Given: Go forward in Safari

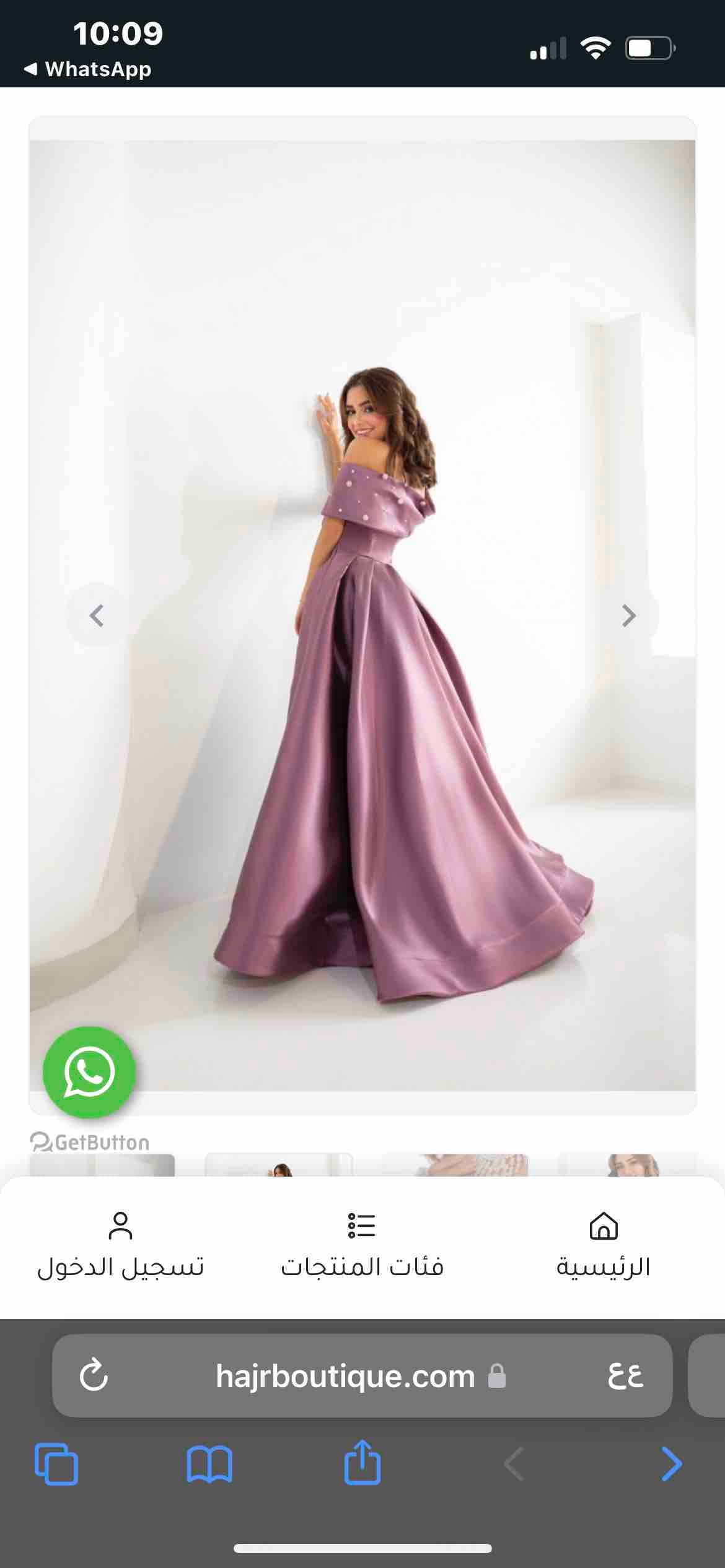Looking at the screenshot, I should coord(672,1464).
